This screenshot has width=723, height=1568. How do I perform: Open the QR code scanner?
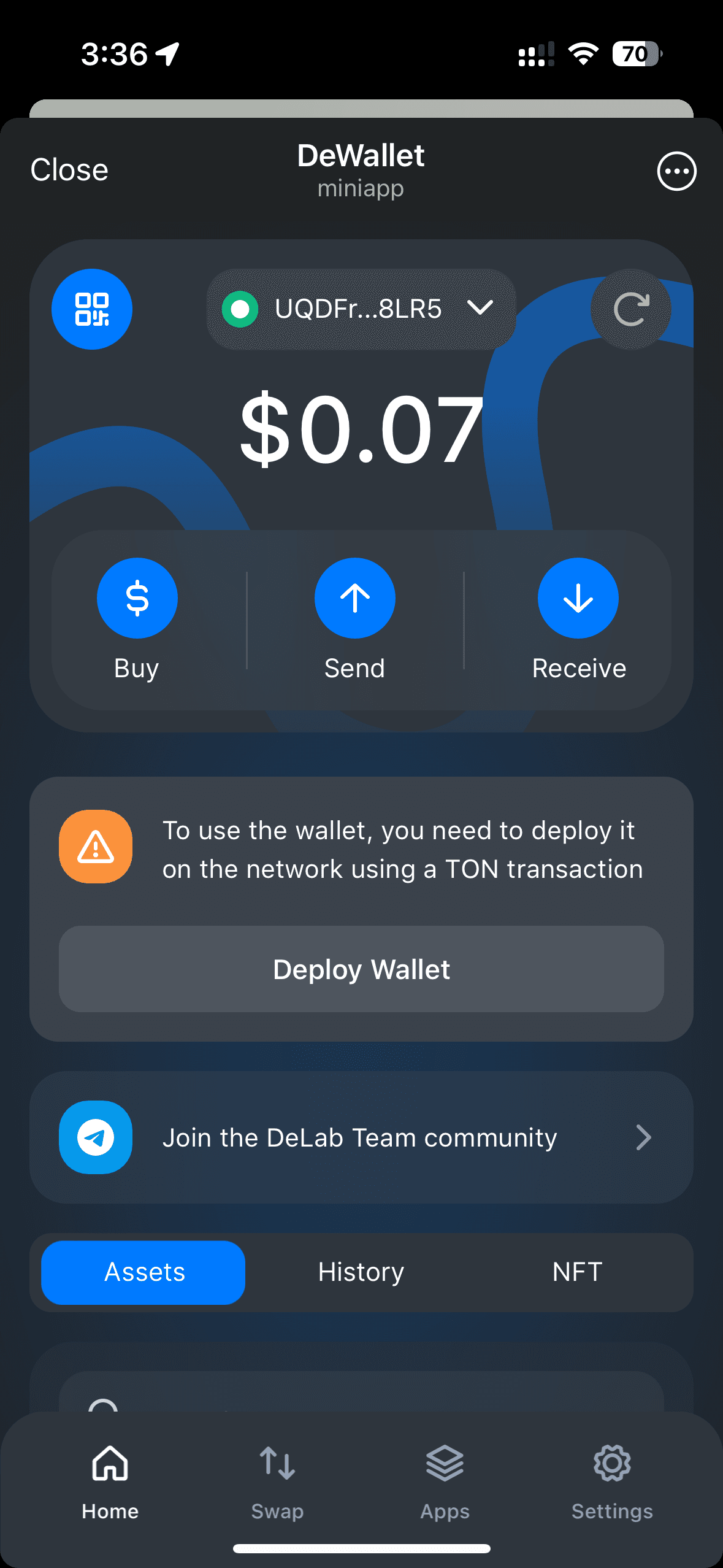92,309
